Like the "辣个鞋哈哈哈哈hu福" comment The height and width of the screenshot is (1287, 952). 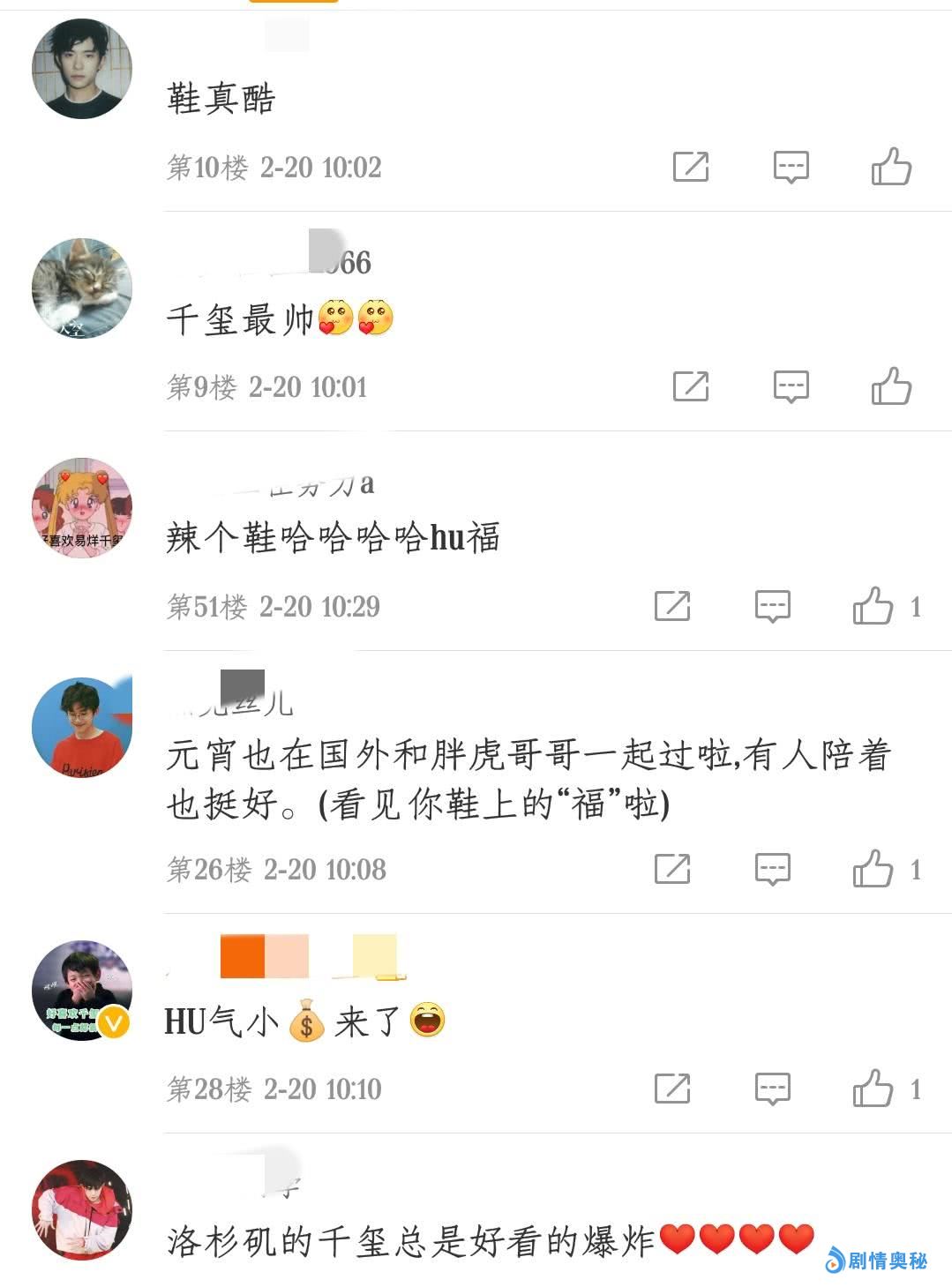[x=873, y=606]
